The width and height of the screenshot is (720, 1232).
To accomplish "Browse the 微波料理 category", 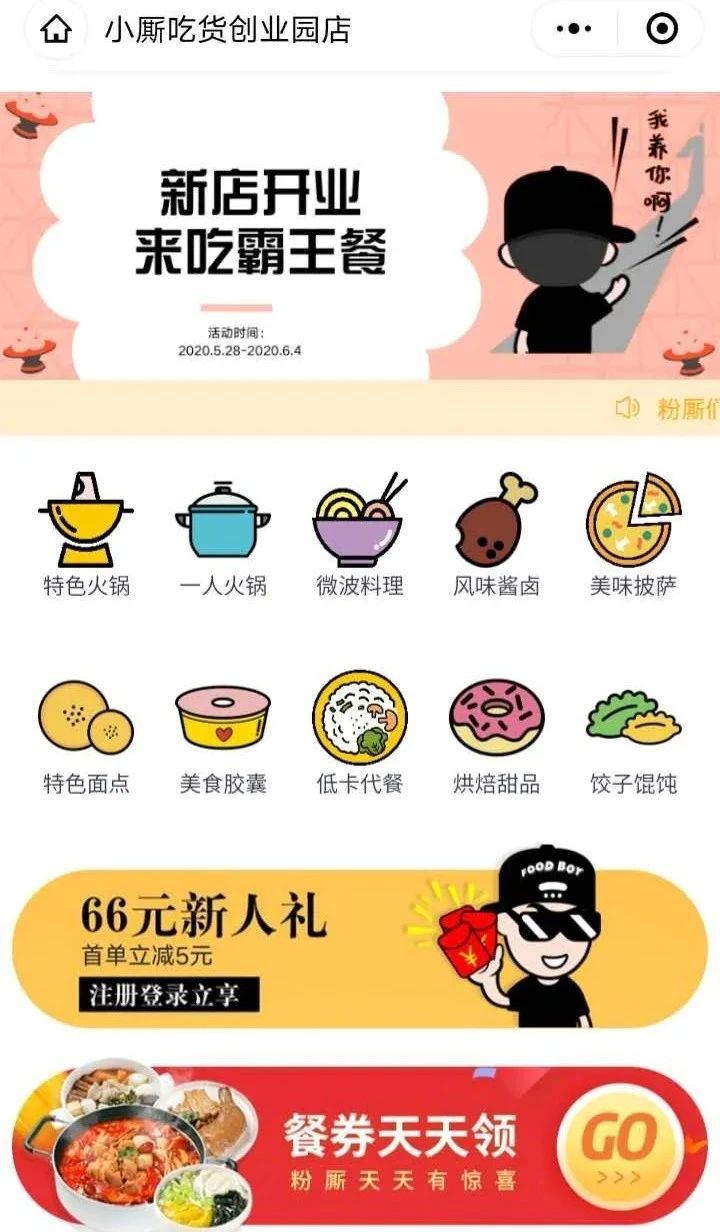I will pyautogui.click(x=360, y=535).
